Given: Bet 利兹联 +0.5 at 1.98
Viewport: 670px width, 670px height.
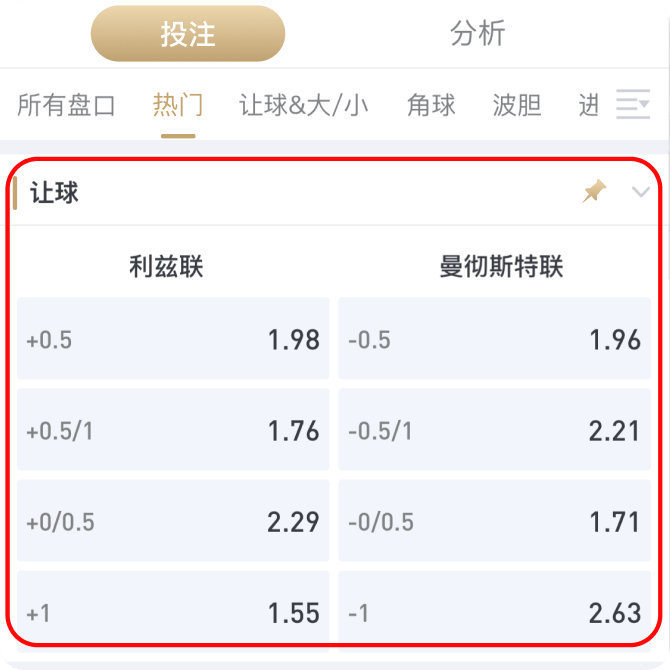Looking at the screenshot, I should coord(173,339).
